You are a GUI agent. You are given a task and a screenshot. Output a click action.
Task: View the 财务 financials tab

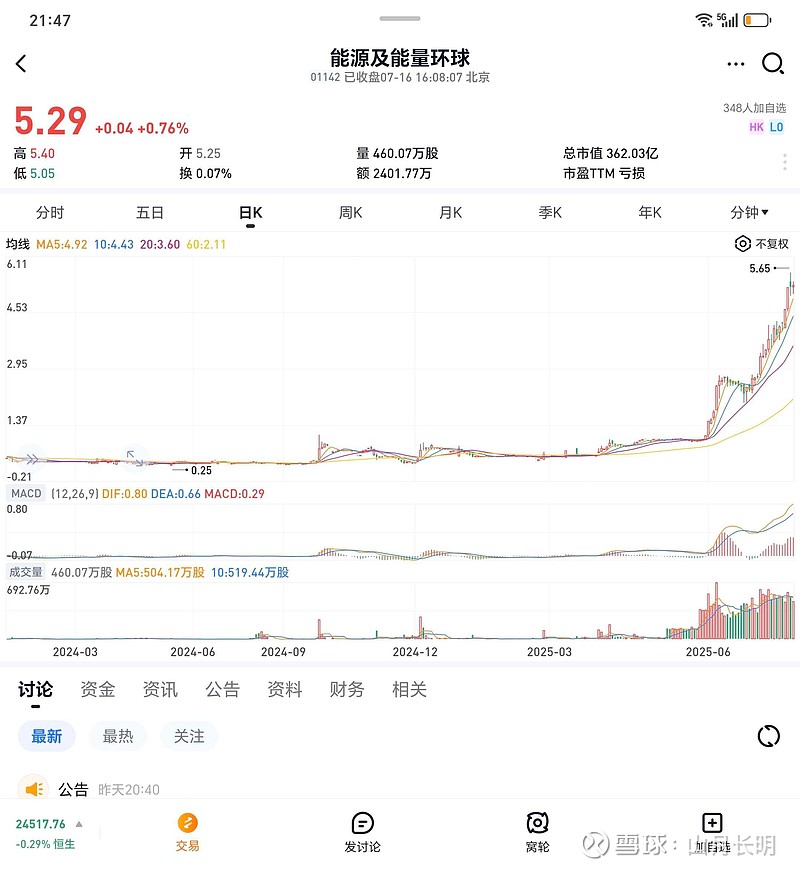(346, 689)
